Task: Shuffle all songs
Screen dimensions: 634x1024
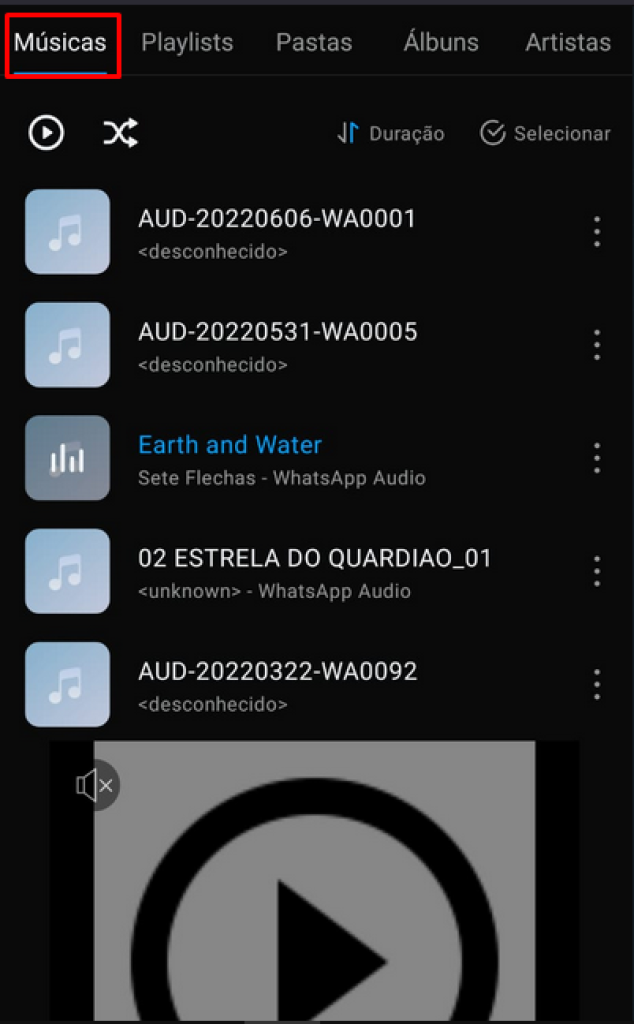Action: click(x=121, y=133)
